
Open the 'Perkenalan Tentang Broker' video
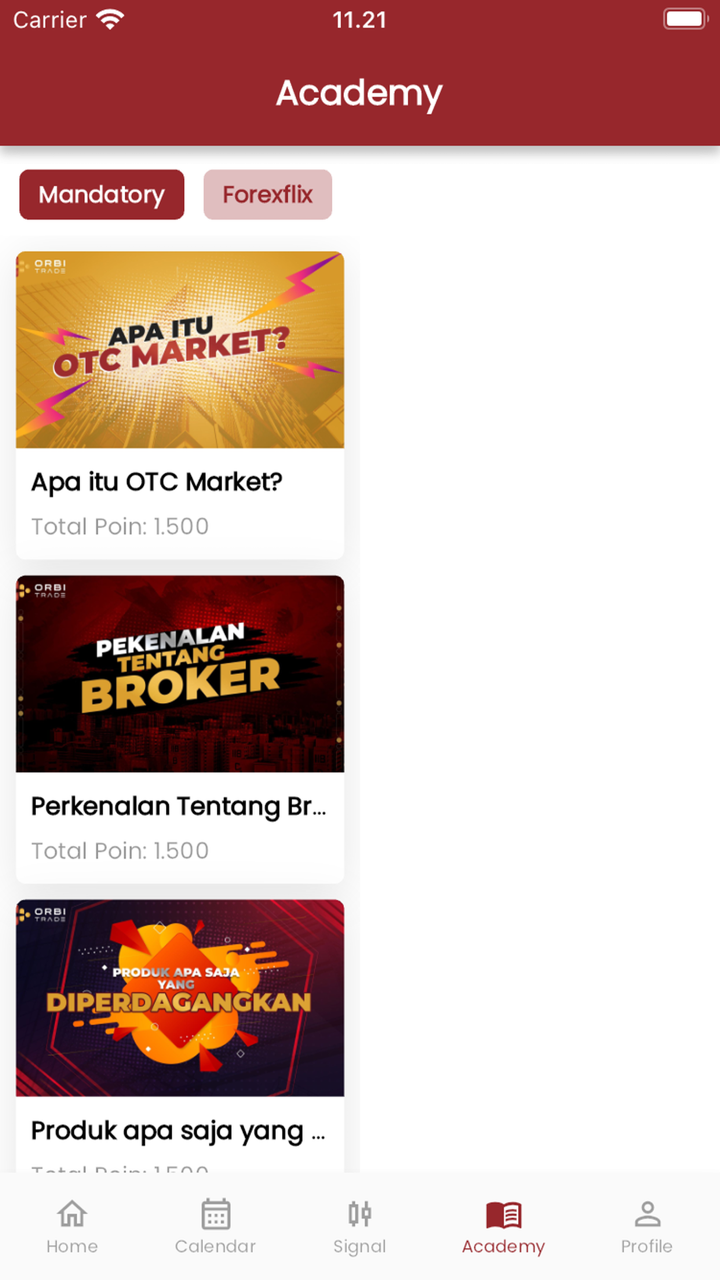[180, 673]
